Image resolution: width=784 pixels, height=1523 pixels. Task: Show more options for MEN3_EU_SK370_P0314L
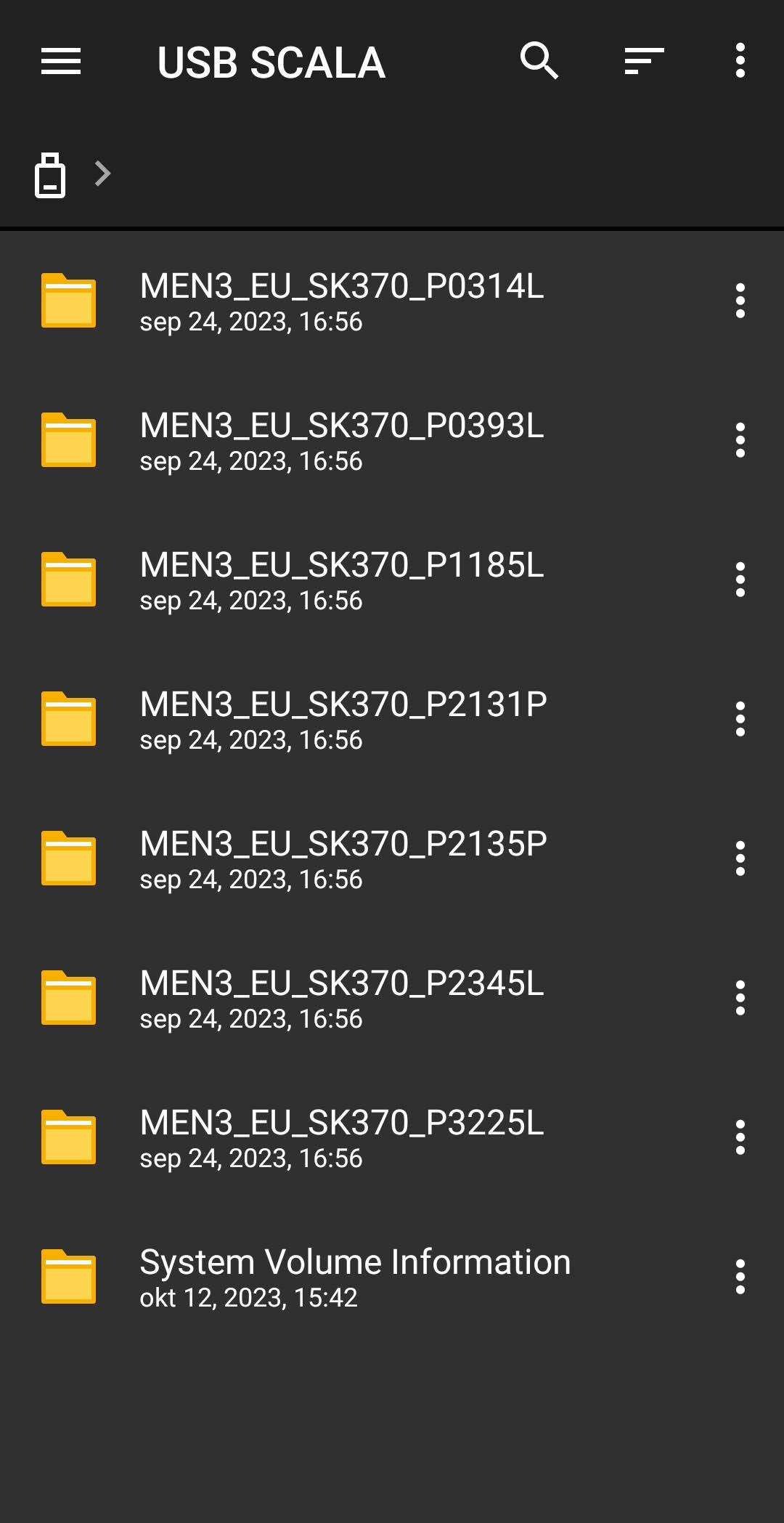[x=740, y=301]
